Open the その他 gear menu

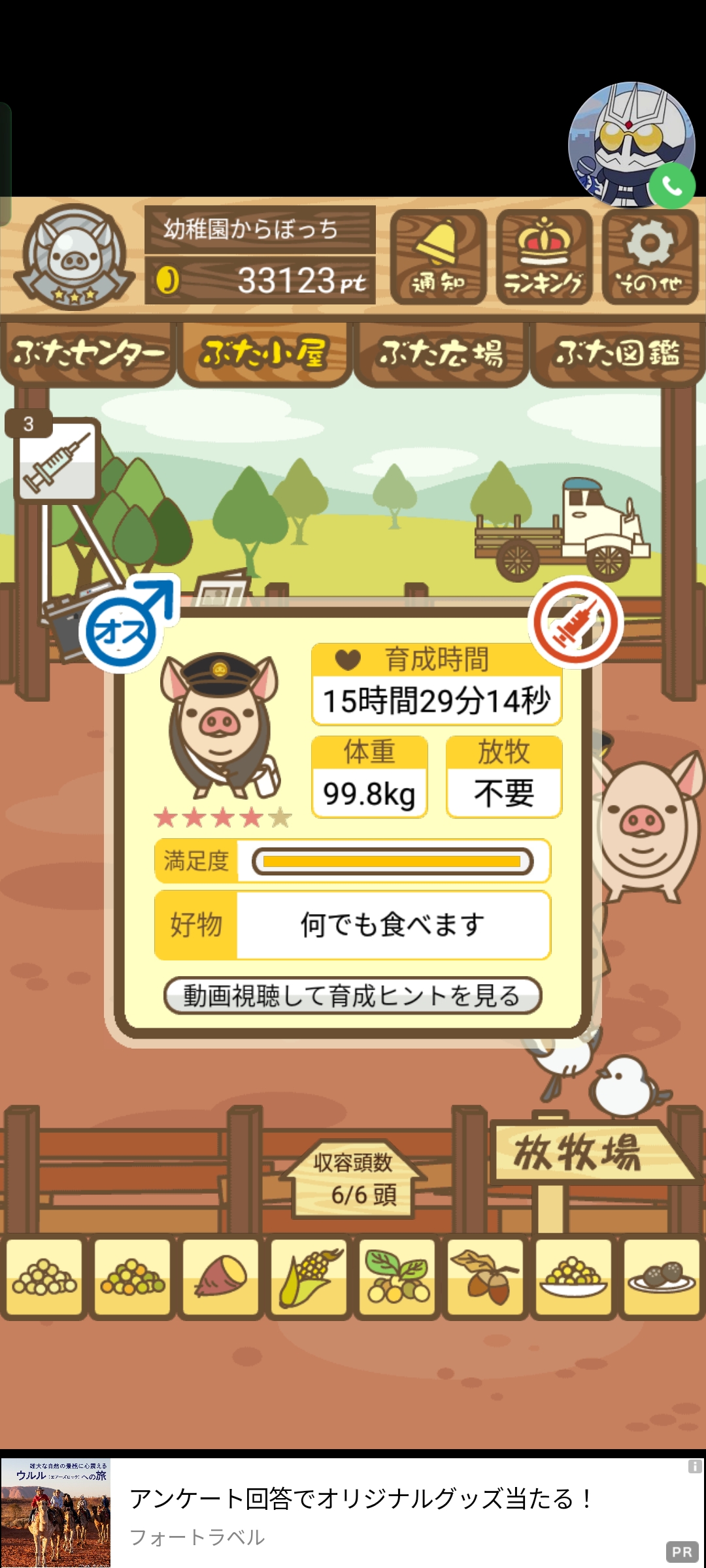coord(650,257)
